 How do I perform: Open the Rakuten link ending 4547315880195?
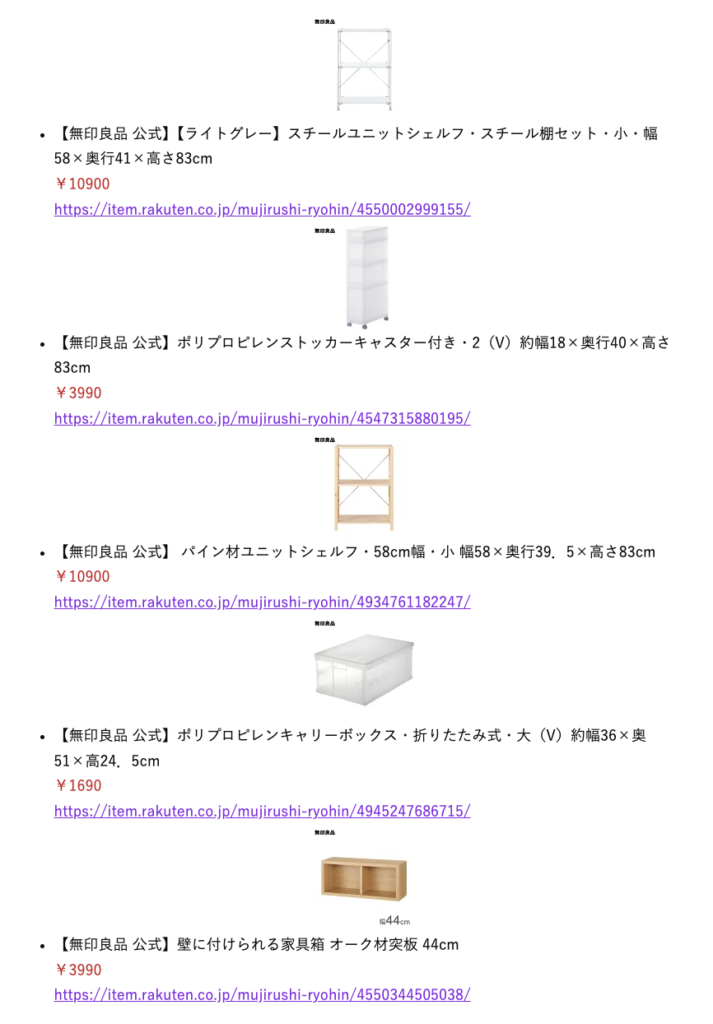coord(262,418)
